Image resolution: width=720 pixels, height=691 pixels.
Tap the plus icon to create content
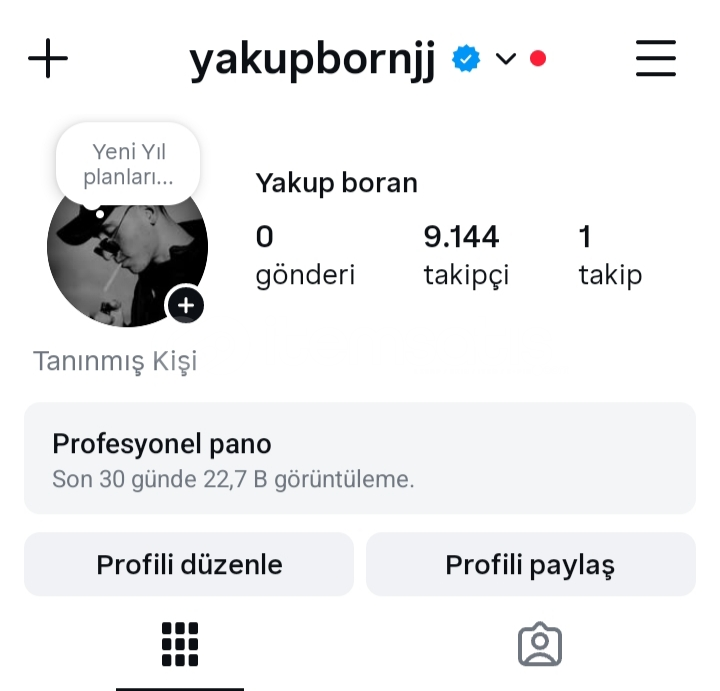[x=48, y=59]
